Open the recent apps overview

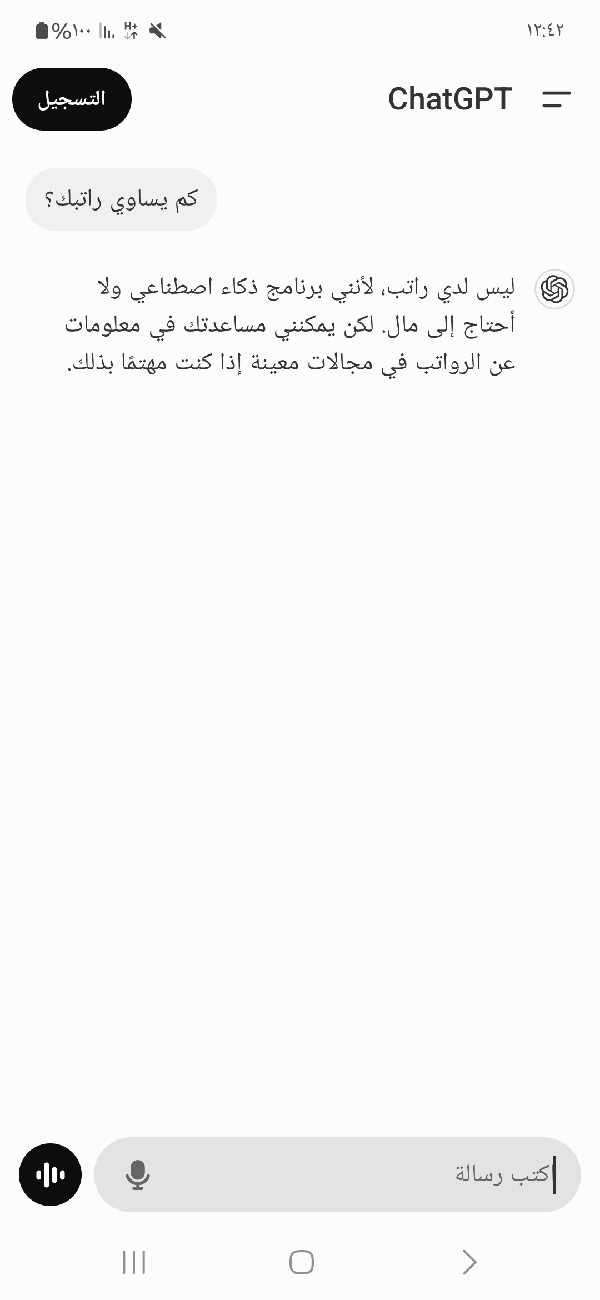[x=134, y=1262]
